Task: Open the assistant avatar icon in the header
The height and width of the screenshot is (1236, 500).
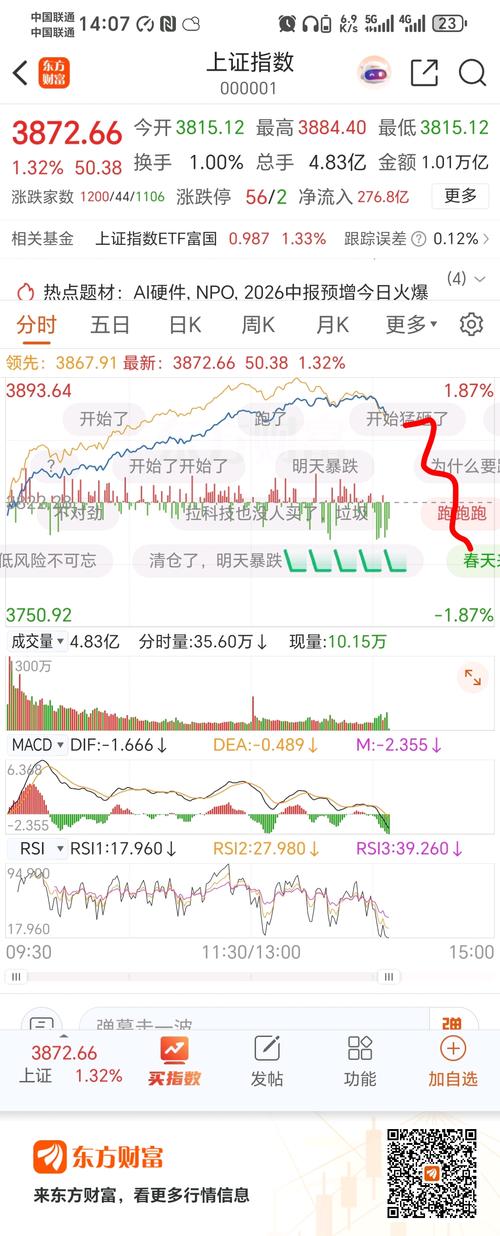Action: coord(375,71)
